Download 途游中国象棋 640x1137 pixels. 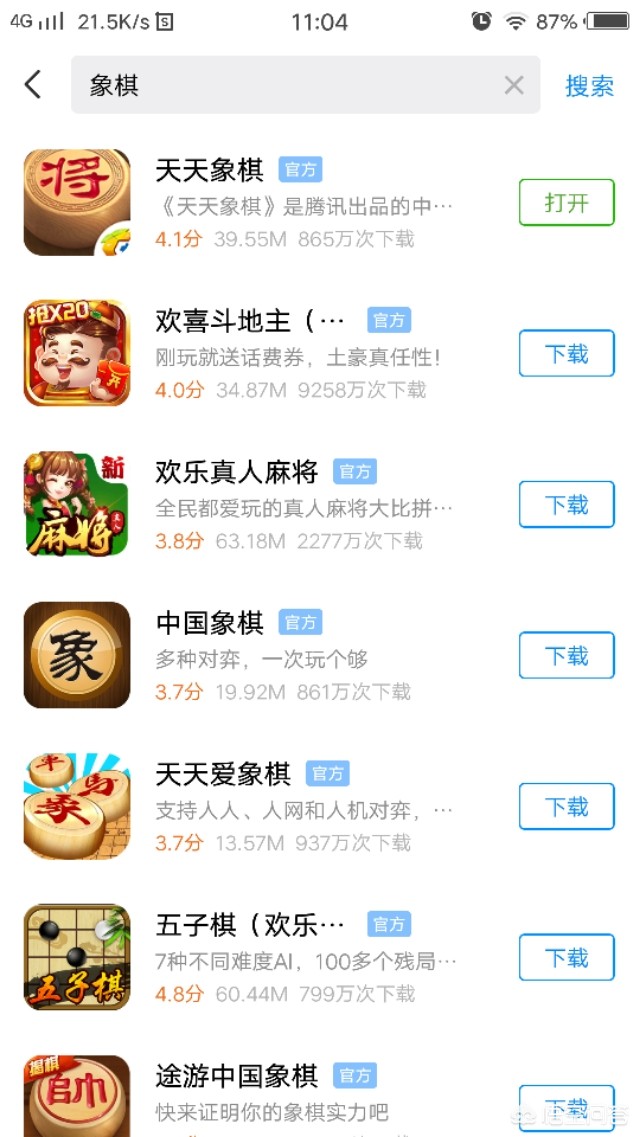tap(566, 1107)
